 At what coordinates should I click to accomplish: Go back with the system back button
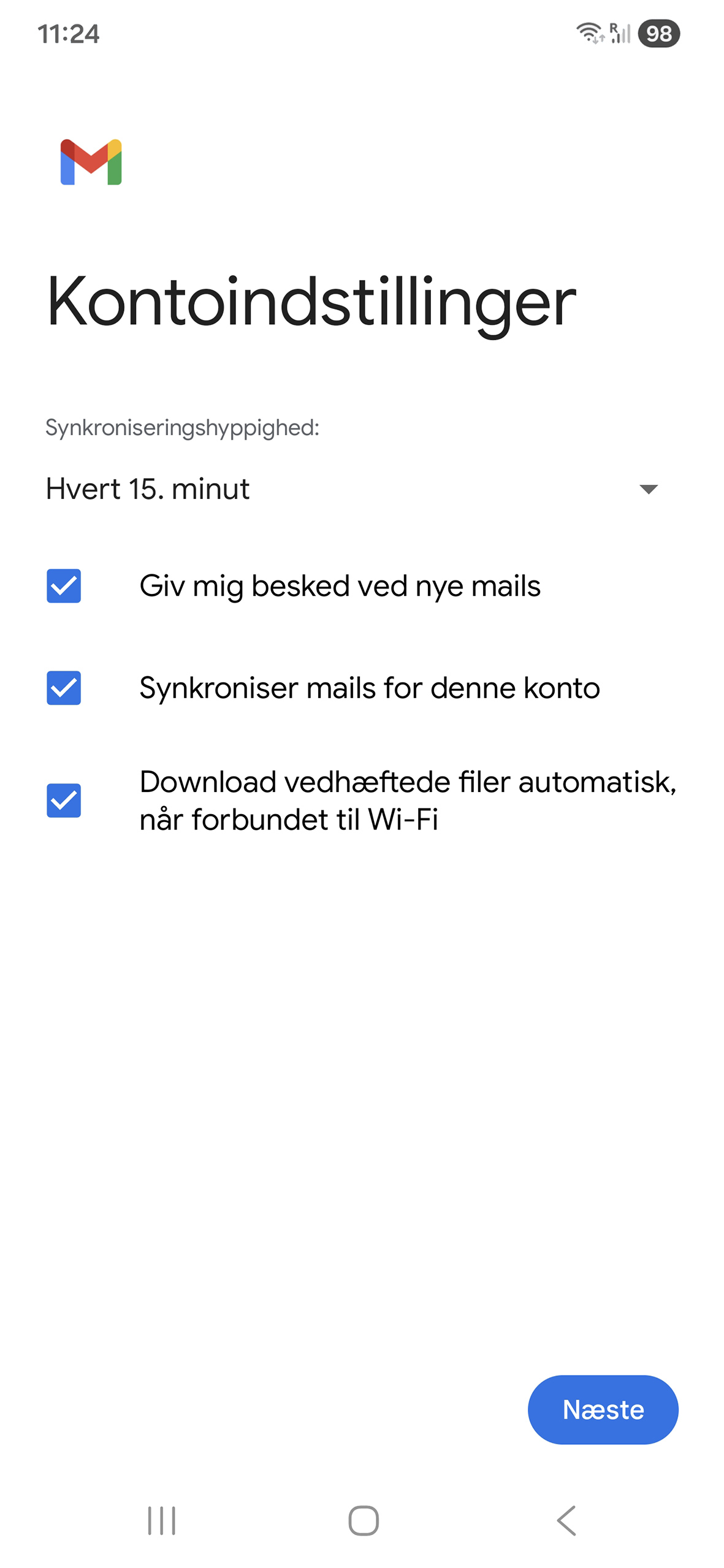coord(566,1520)
